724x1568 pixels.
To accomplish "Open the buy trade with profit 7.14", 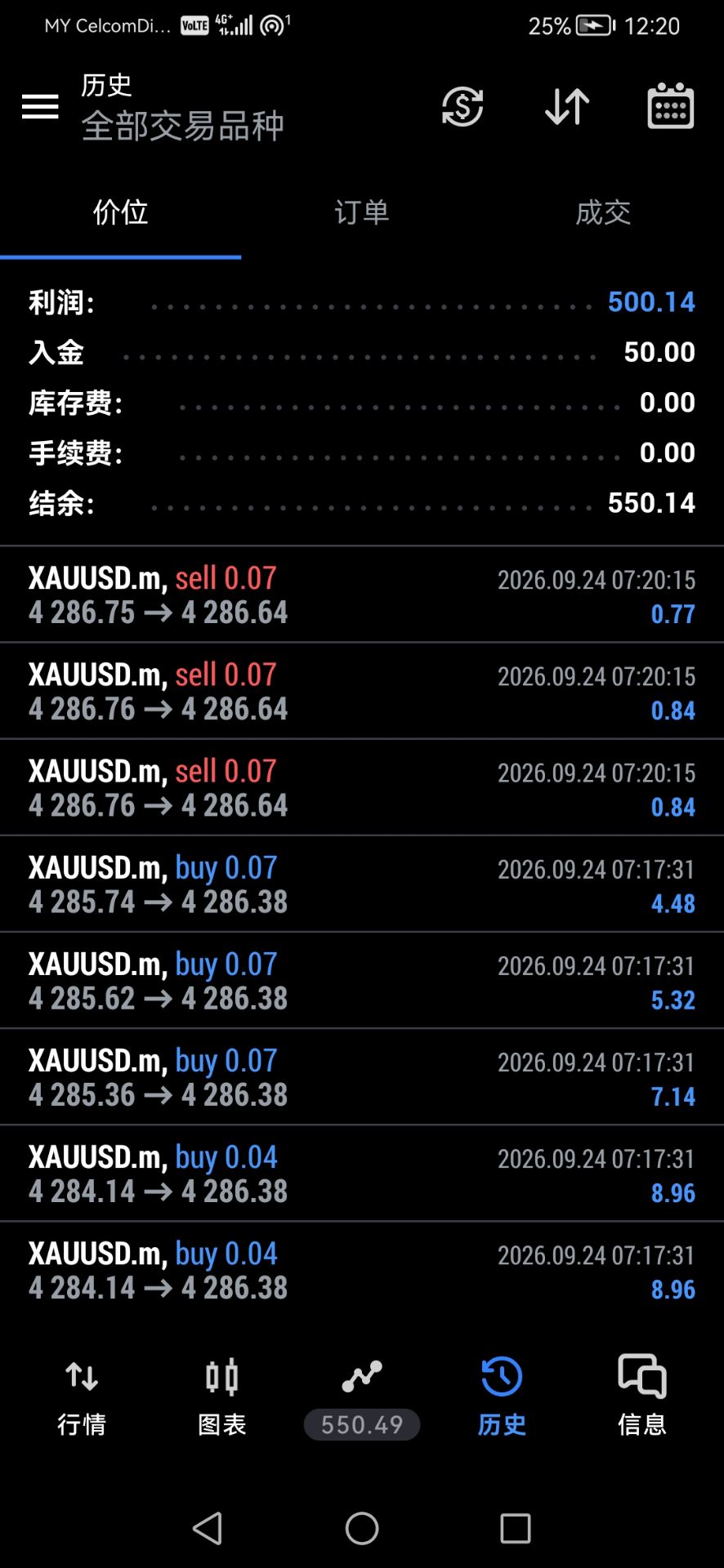I will pyautogui.click(x=362, y=1076).
